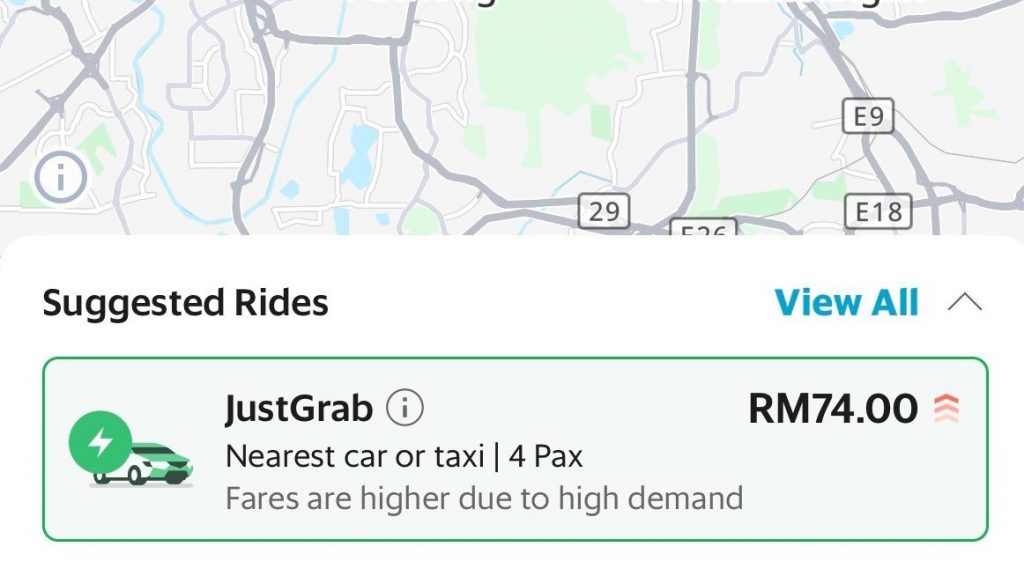
Task: Select the JustGrab ride option
Action: pos(515,450)
